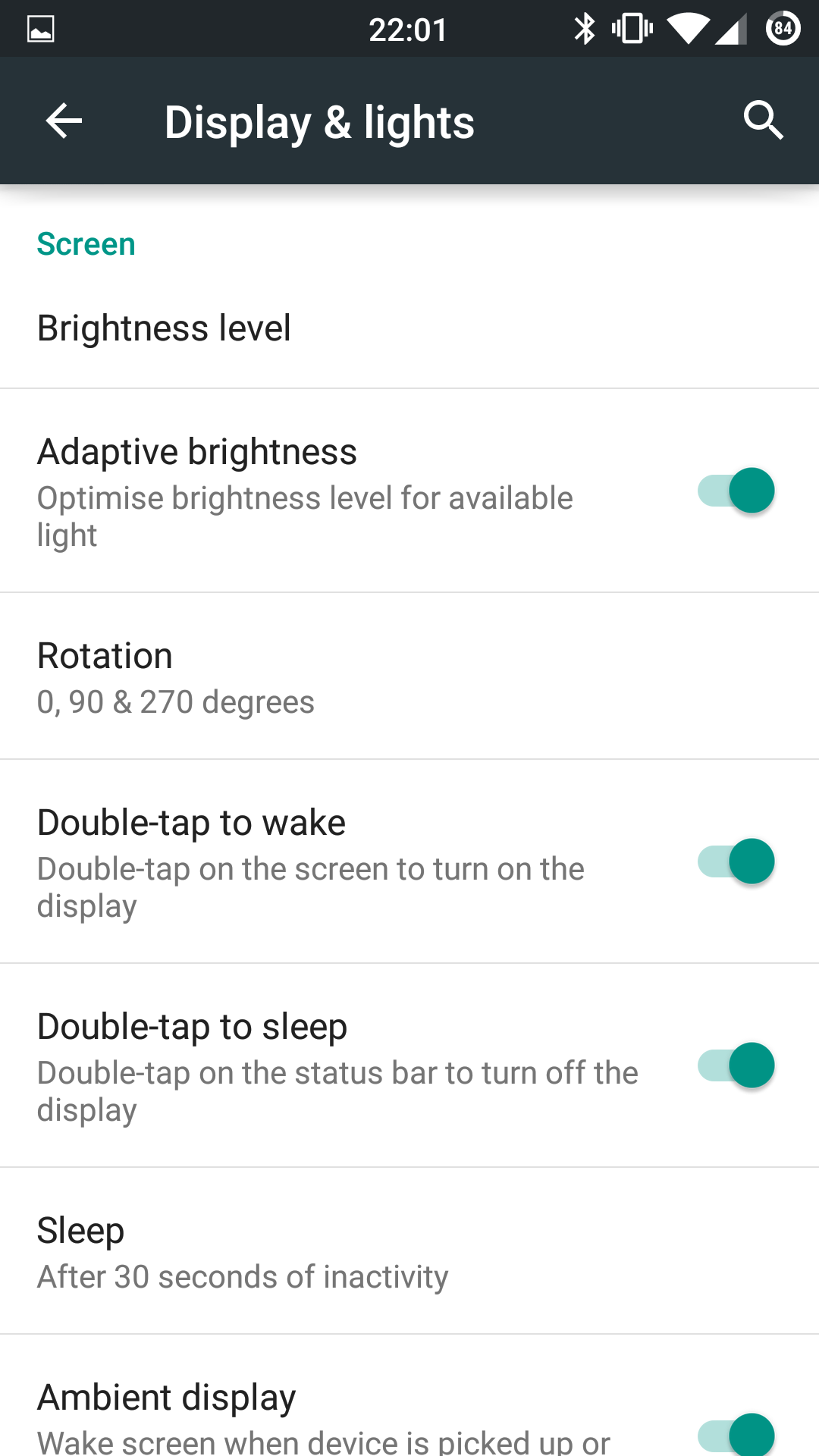Toggle Adaptive brightness switch off
This screenshot has height=1456, width=819.
[736, 491]
